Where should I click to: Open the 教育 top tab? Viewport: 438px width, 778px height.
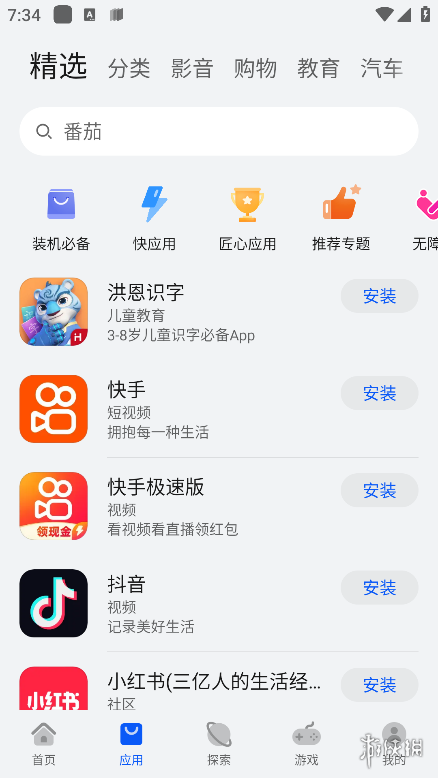318,68
